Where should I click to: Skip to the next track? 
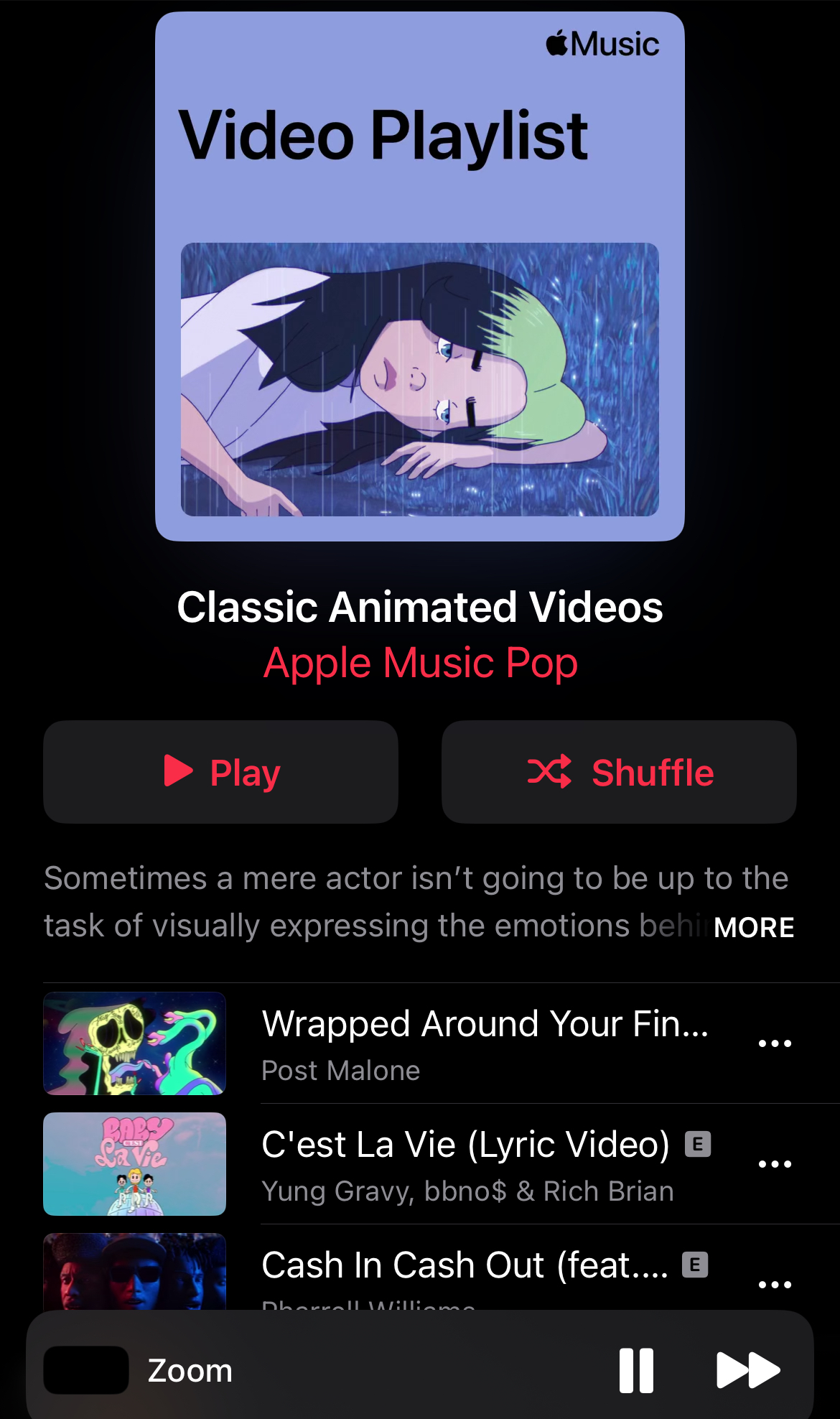748,1370
